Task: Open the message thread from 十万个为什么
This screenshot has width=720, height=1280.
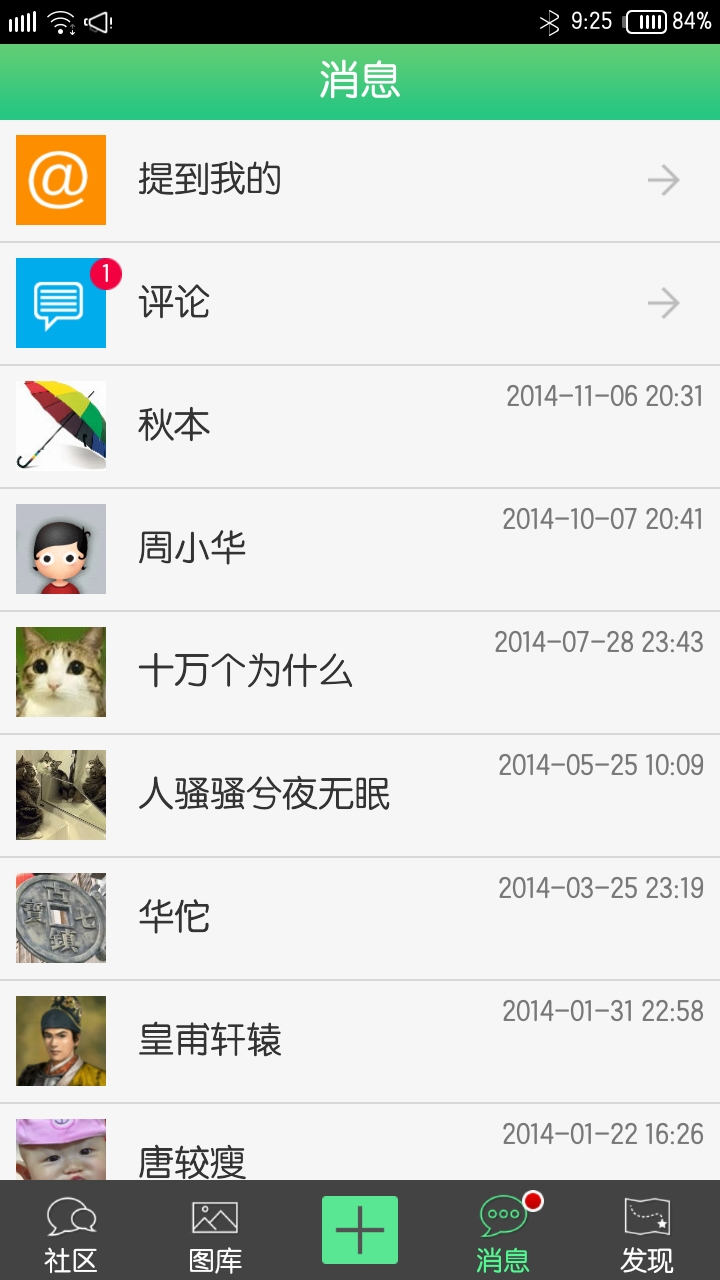Action: click(360, 673)
